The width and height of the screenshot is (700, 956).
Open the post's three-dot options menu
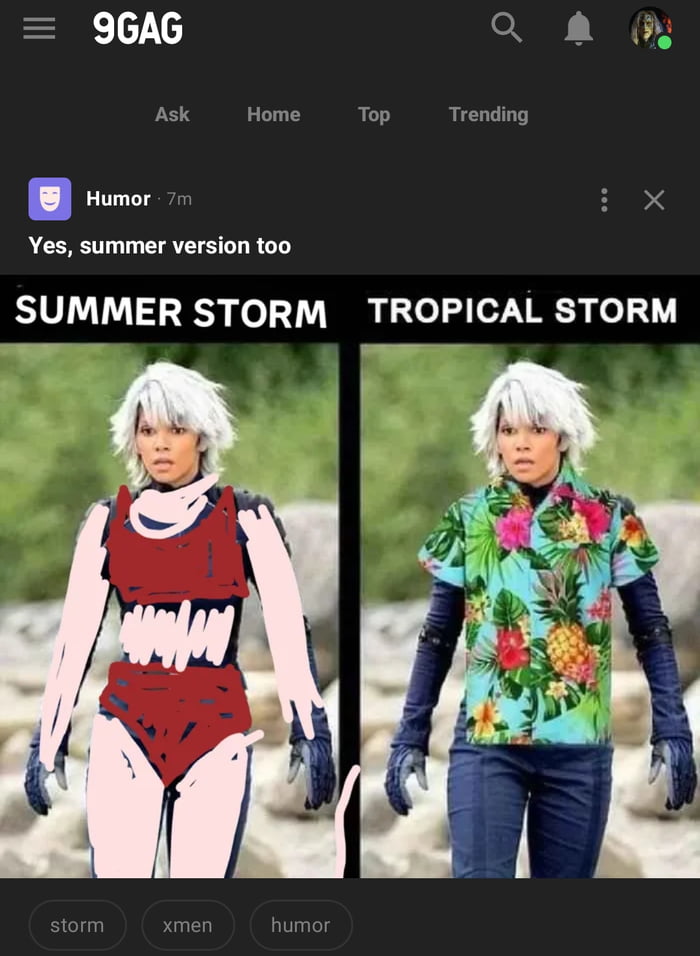pyautogui.click(x=604, y=200)
